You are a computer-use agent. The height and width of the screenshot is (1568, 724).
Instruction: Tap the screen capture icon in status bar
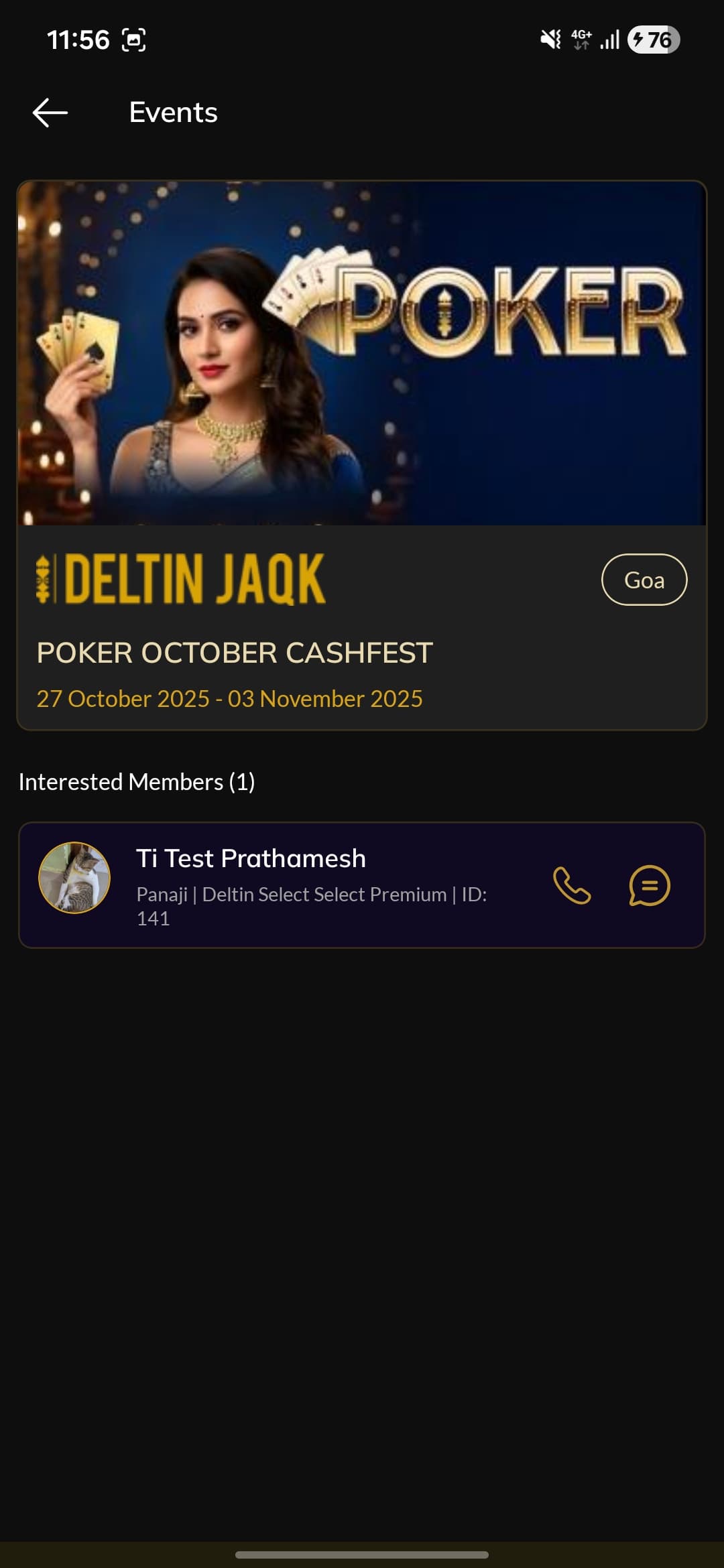click(133, 40)
